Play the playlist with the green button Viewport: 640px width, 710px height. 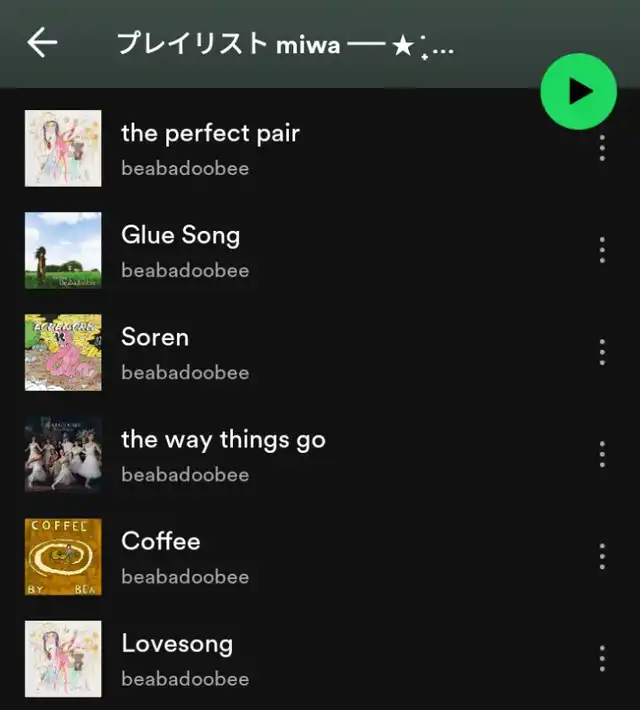coord(580,92)
